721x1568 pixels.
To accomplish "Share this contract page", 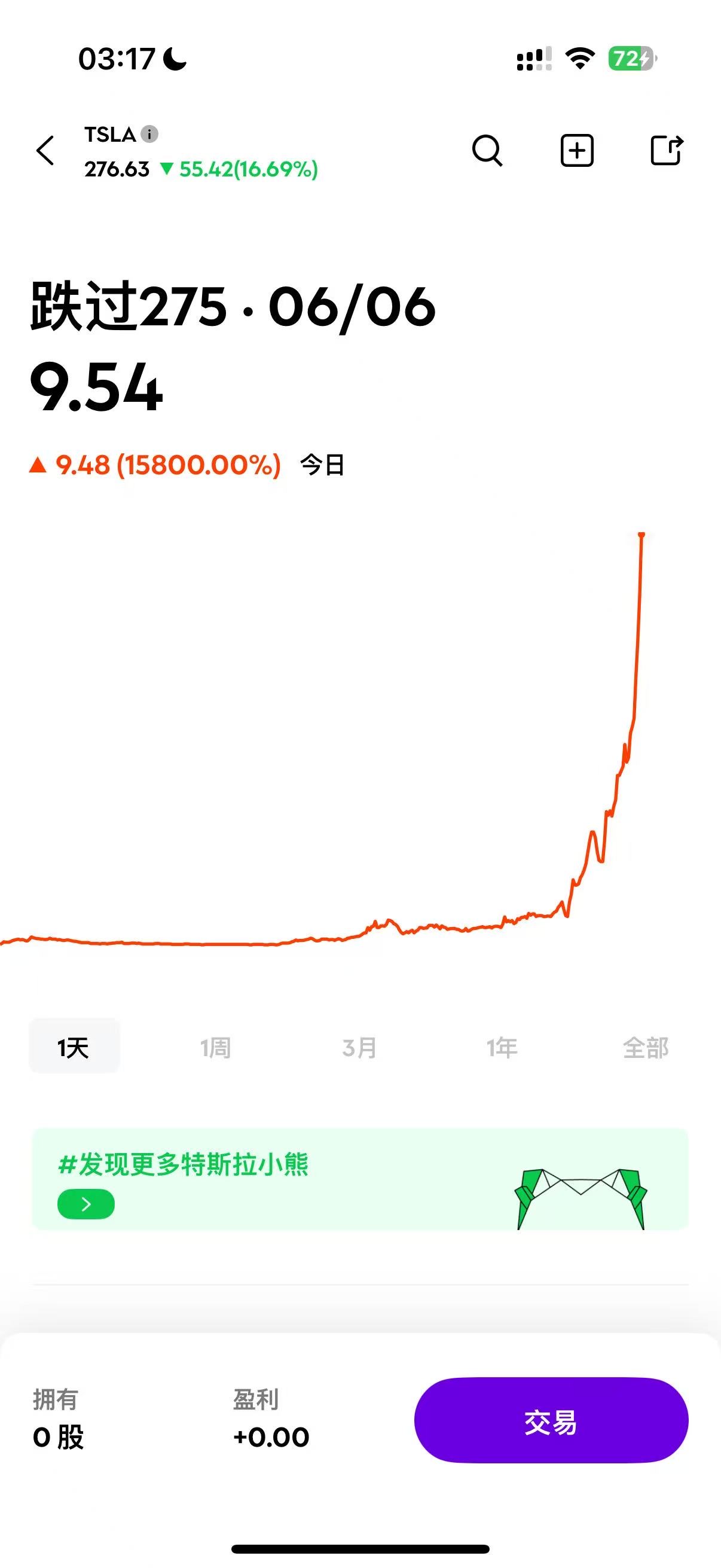I will pyautogui.click(x=667, y=150).
